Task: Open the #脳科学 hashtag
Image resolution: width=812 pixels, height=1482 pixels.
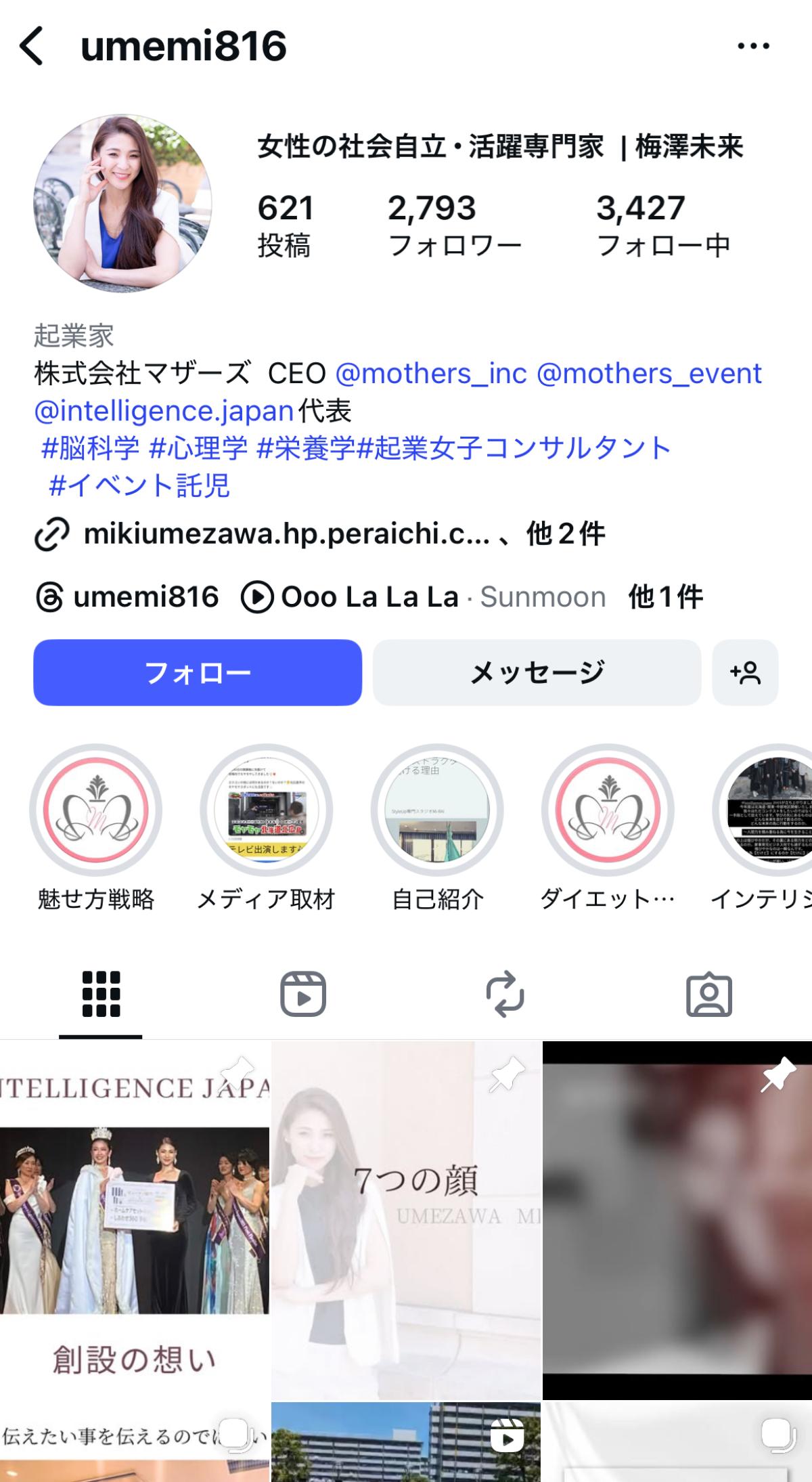Action: click(91, 448)
